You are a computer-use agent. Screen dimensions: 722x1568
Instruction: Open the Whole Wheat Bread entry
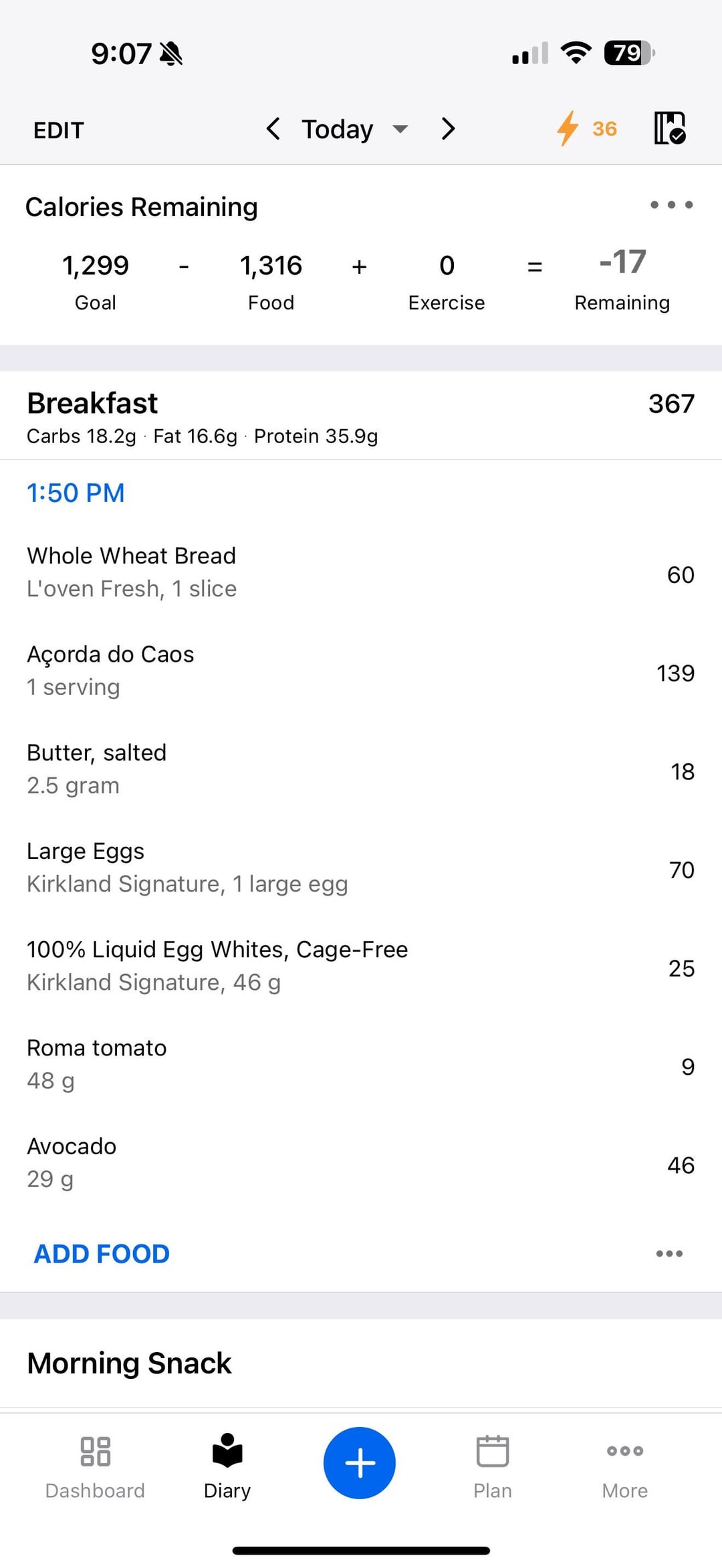(x=361, y=572)
